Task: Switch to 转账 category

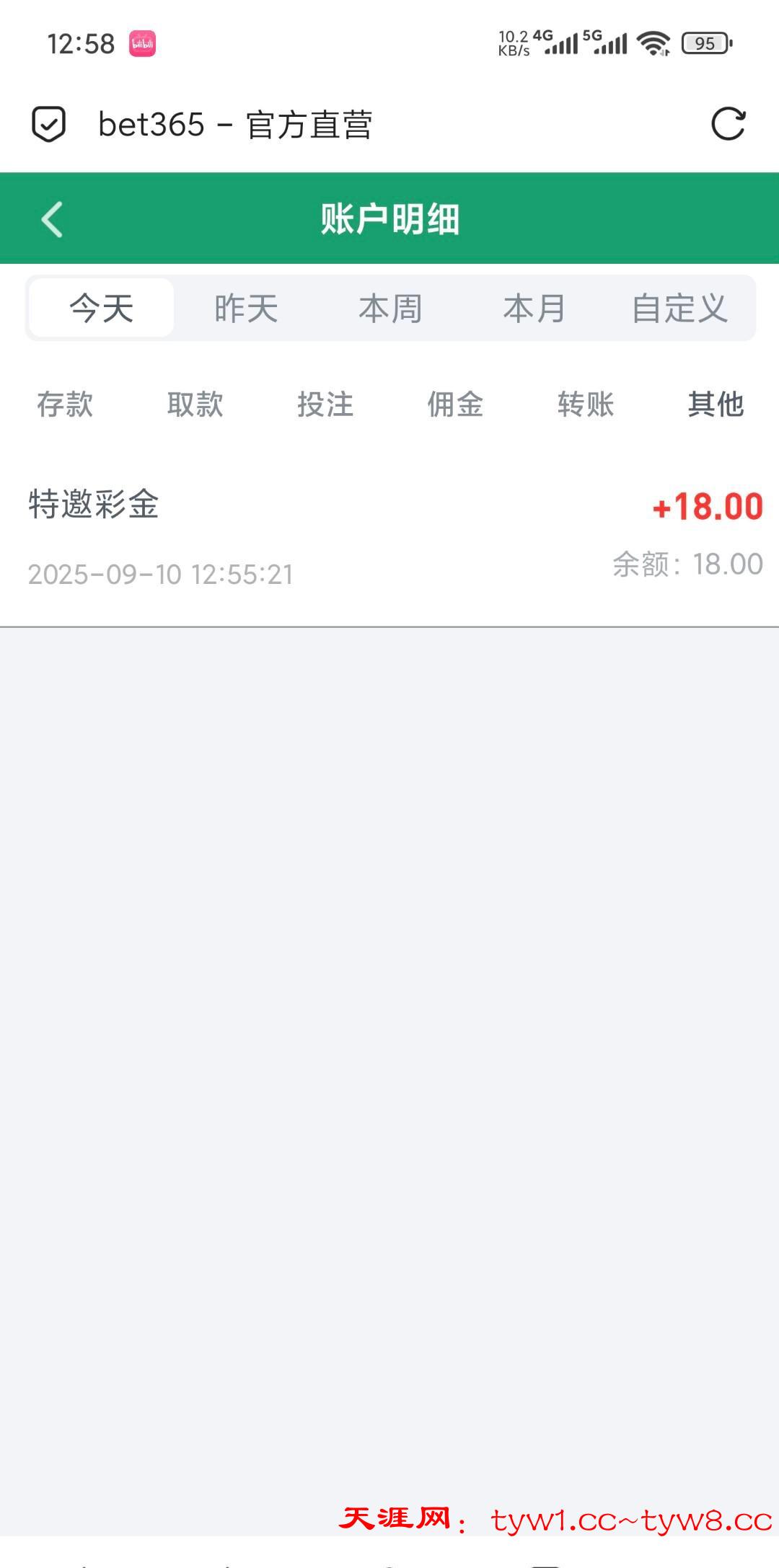Action: point(586,404)
